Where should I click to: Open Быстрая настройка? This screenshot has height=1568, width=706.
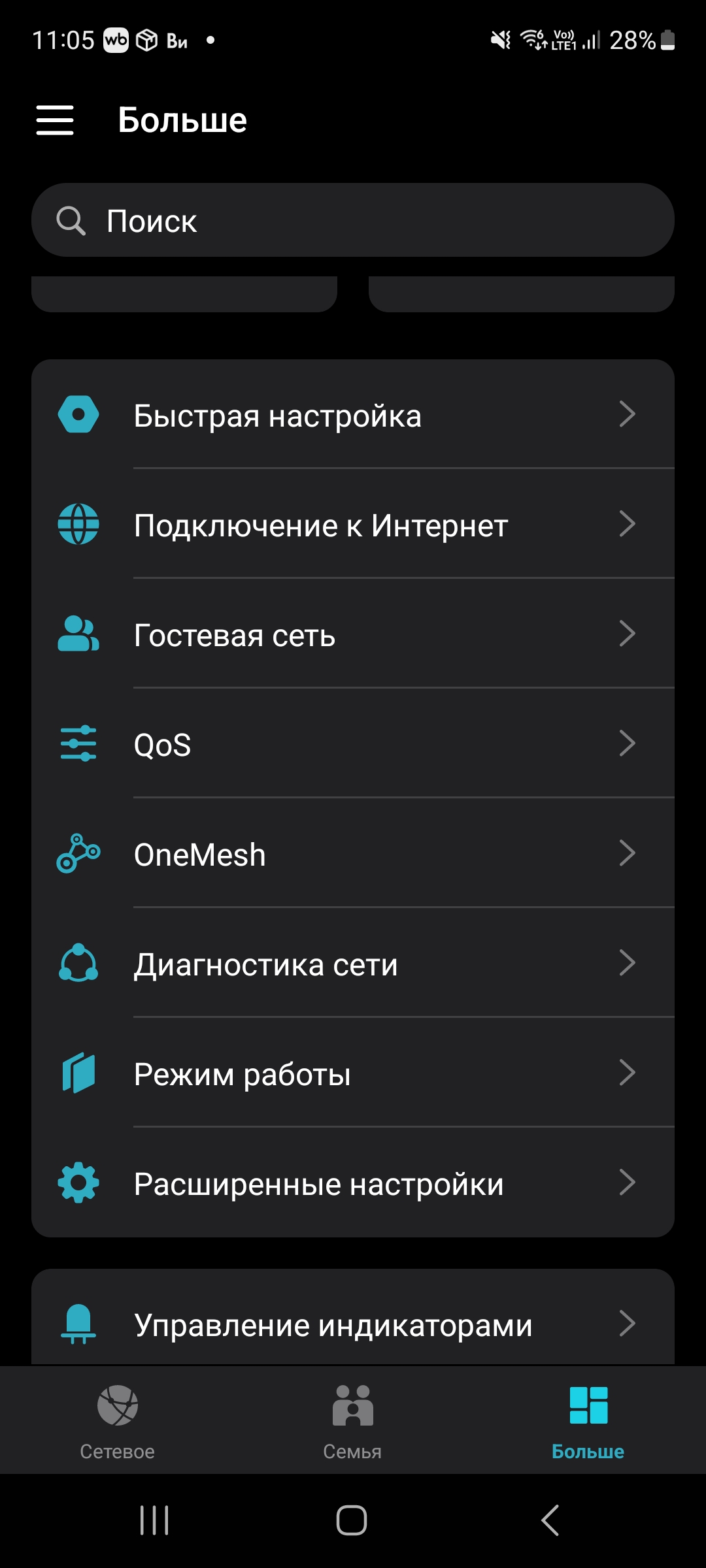pyautogui.click(x=353, y=415)
